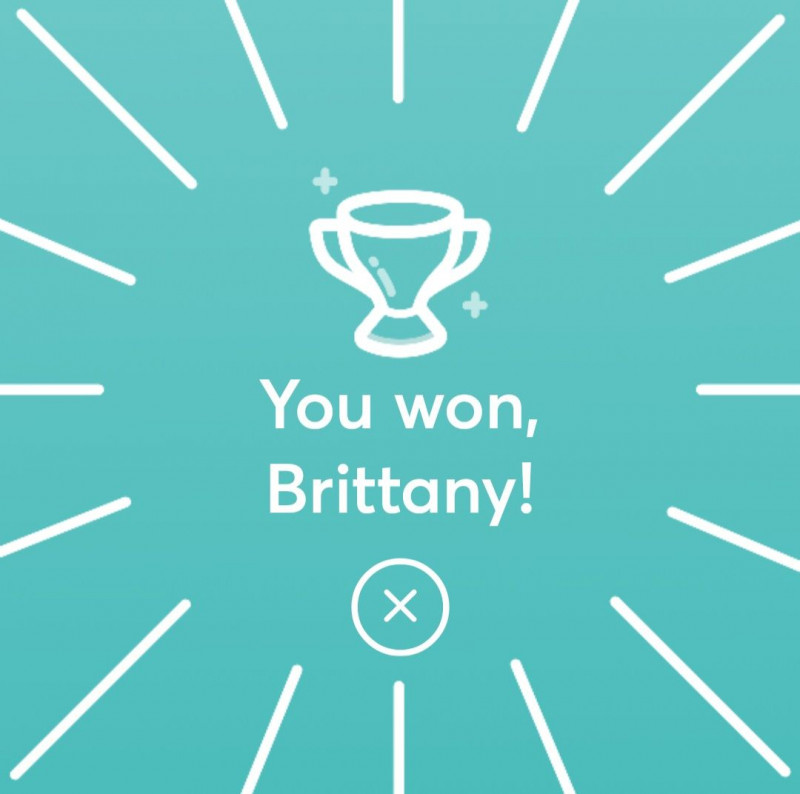Image resolution: width=800 pixels, height=794 pixels.
Task: Dismiss the You won celebration screen
Action: 400,606
